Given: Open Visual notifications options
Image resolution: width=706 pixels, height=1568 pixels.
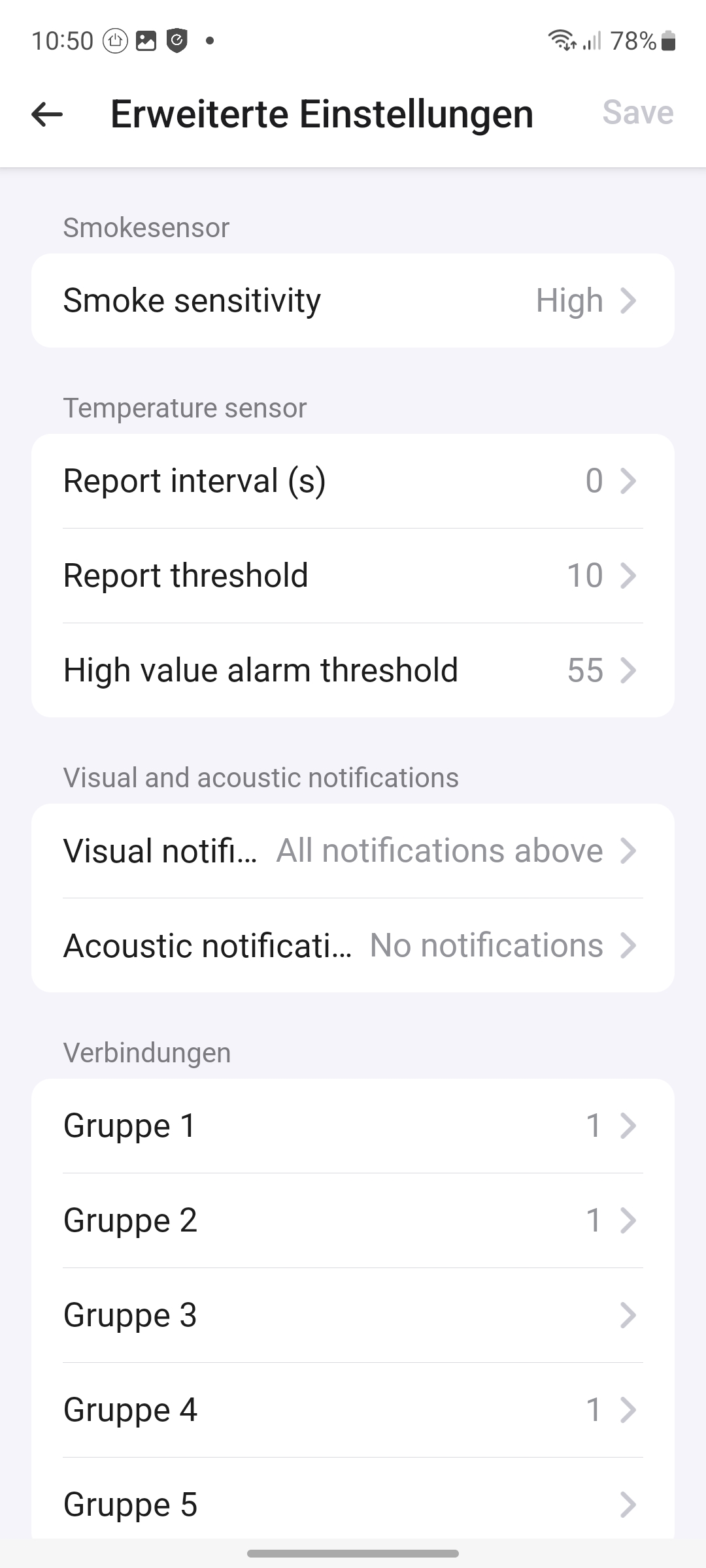Looking at the screenshot, I should [353, 851].
